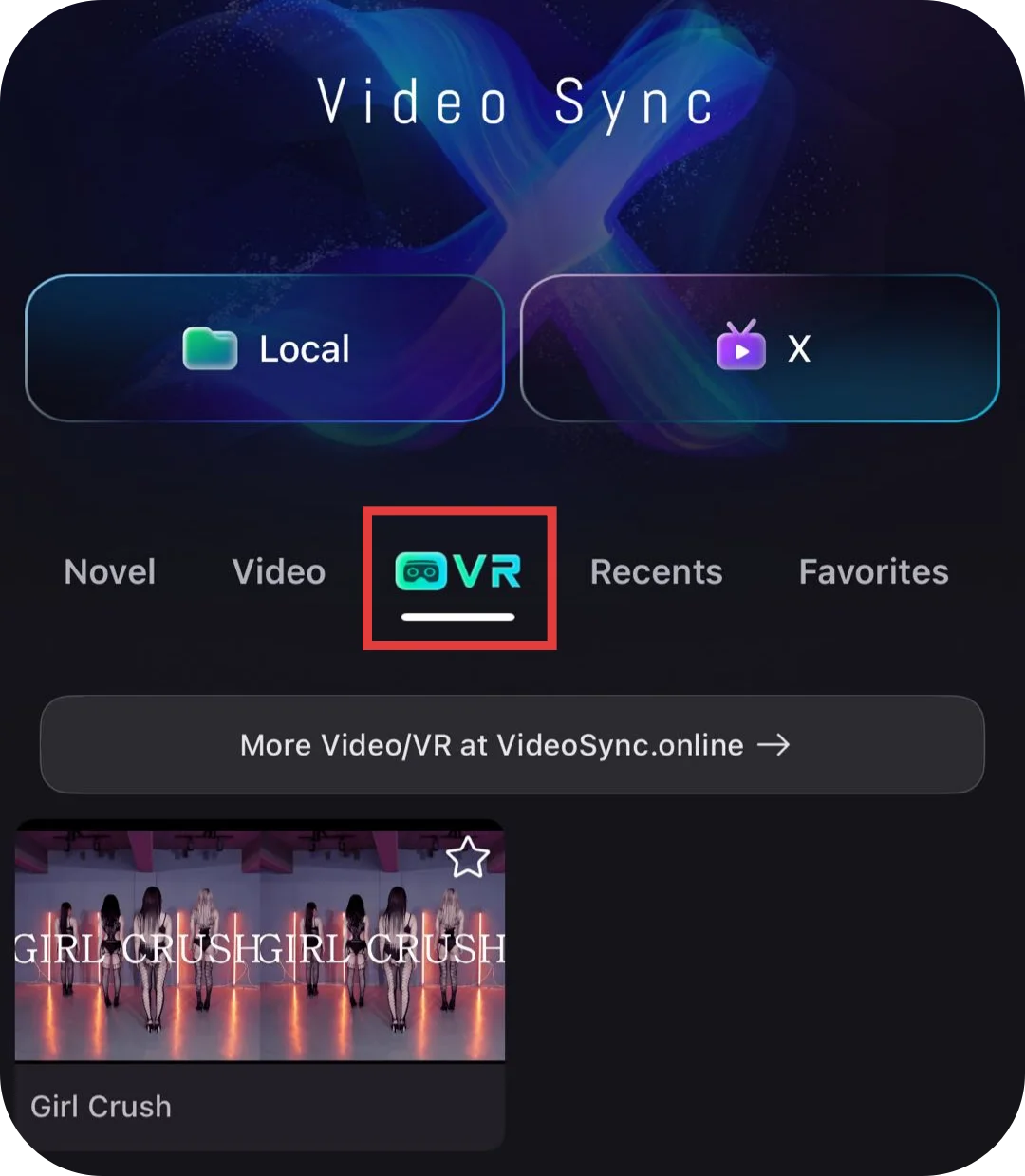Image resolution: width=1025 pixels, height=1176 pixels.
Task: Open the X video source button
Action: 760,348
